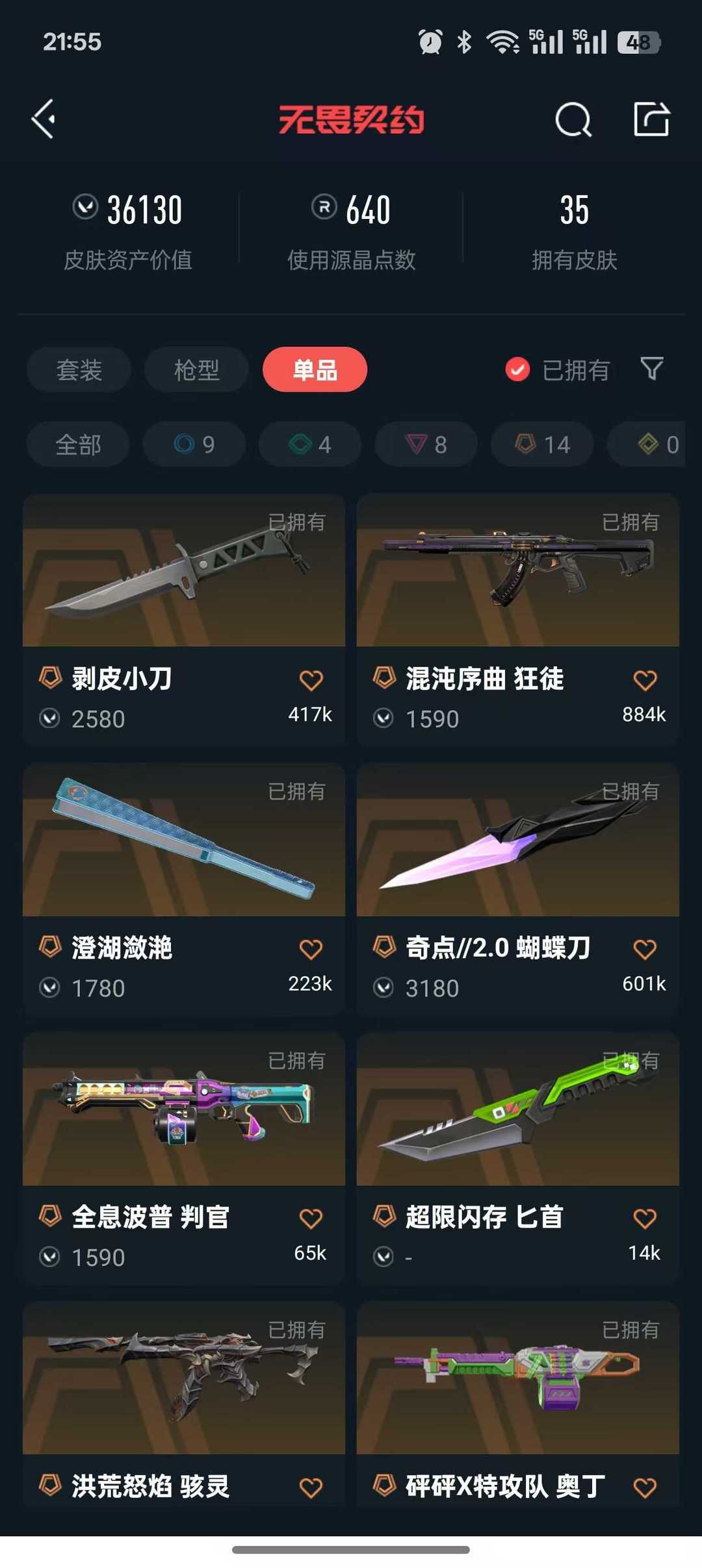Switch to the 套装 tab
The width and height of the screenshot is (702, 1568).
(x=79, y=369)
